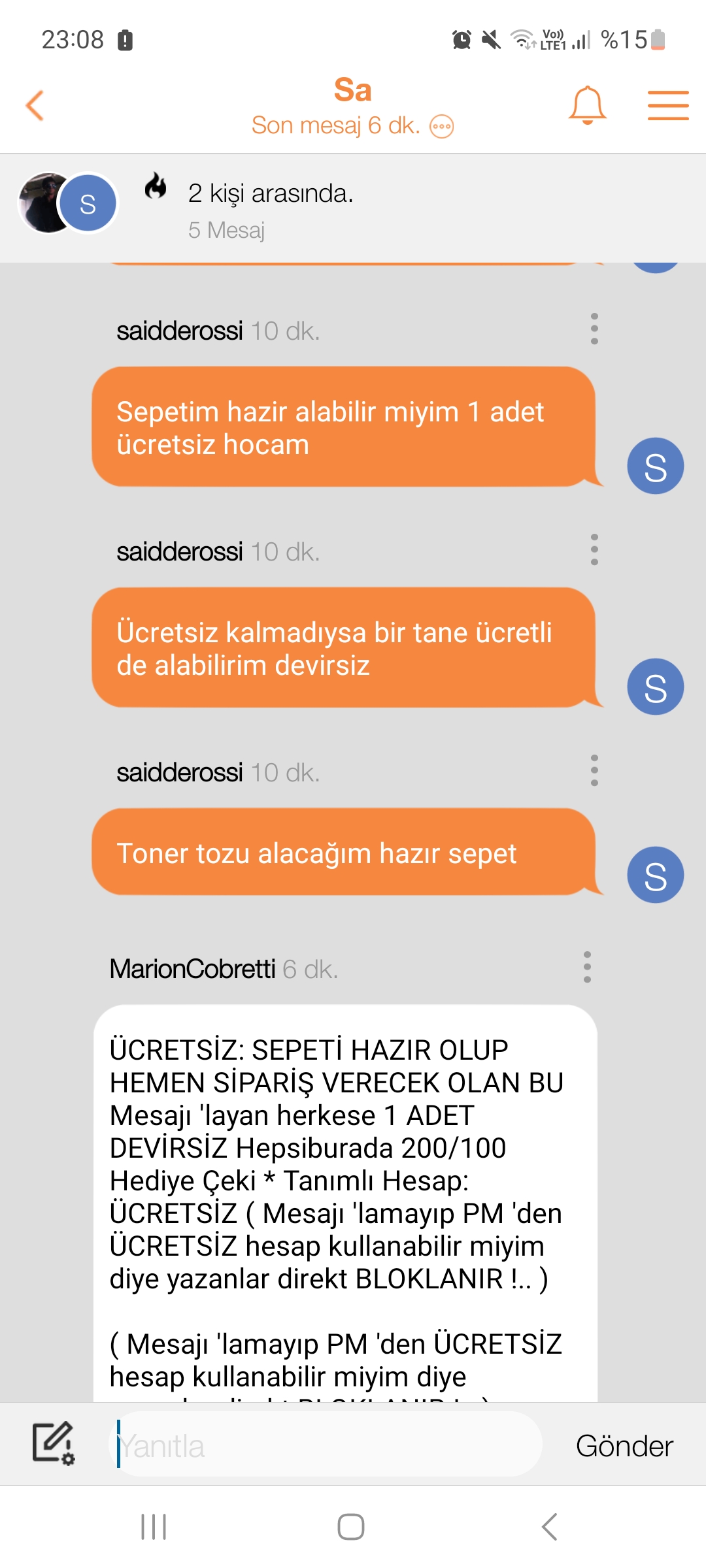Open options for MarionCobretti's message
Screen dimensions: 706x1568
587,967
